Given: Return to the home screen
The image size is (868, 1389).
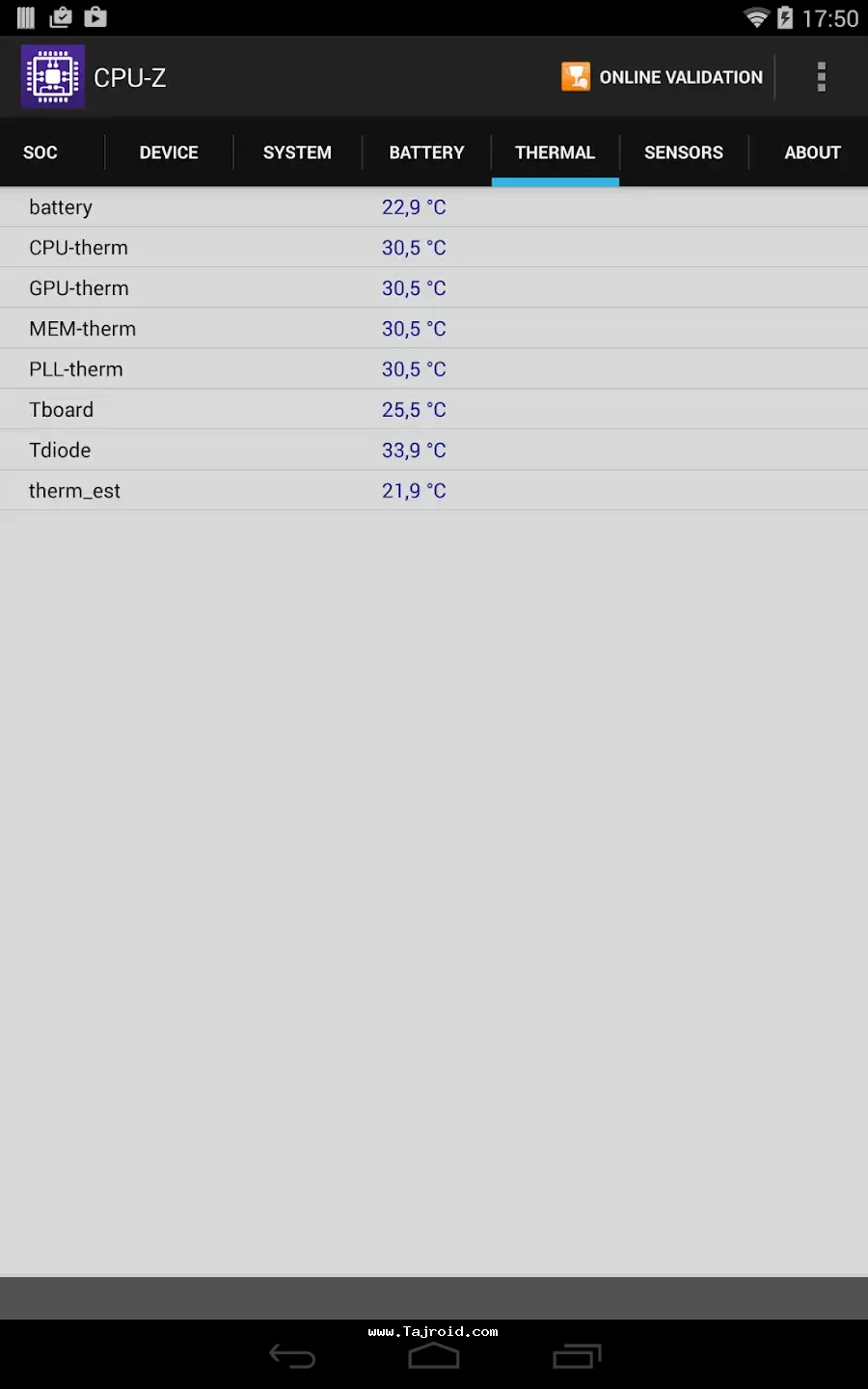Looking at the screenshot, I should (x=434, y=1356).
